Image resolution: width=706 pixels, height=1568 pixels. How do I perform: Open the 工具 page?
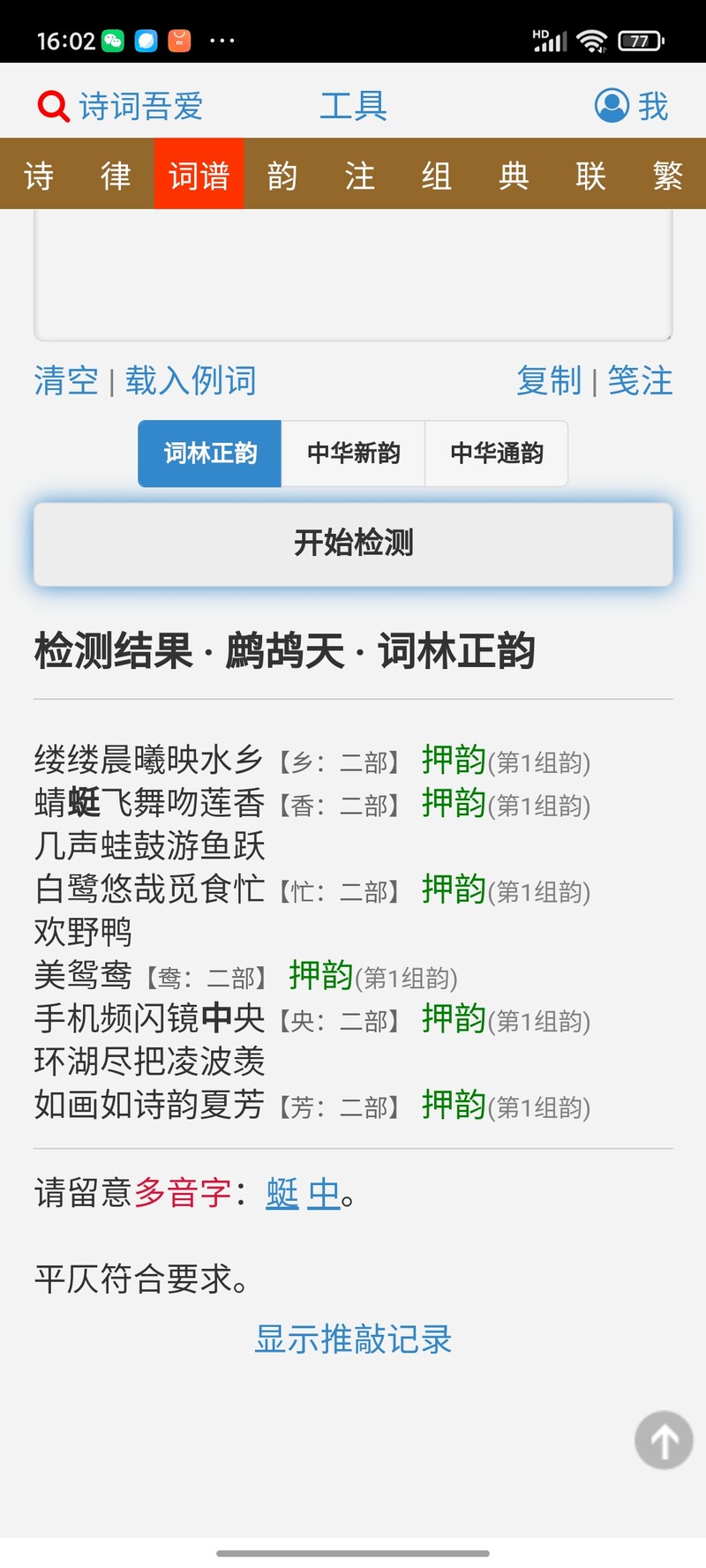click(x=353, y=106)
